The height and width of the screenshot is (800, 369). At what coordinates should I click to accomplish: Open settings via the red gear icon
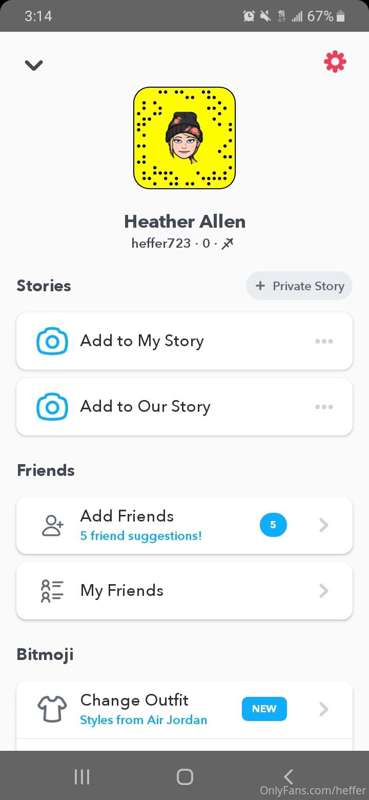coord(335,62)
